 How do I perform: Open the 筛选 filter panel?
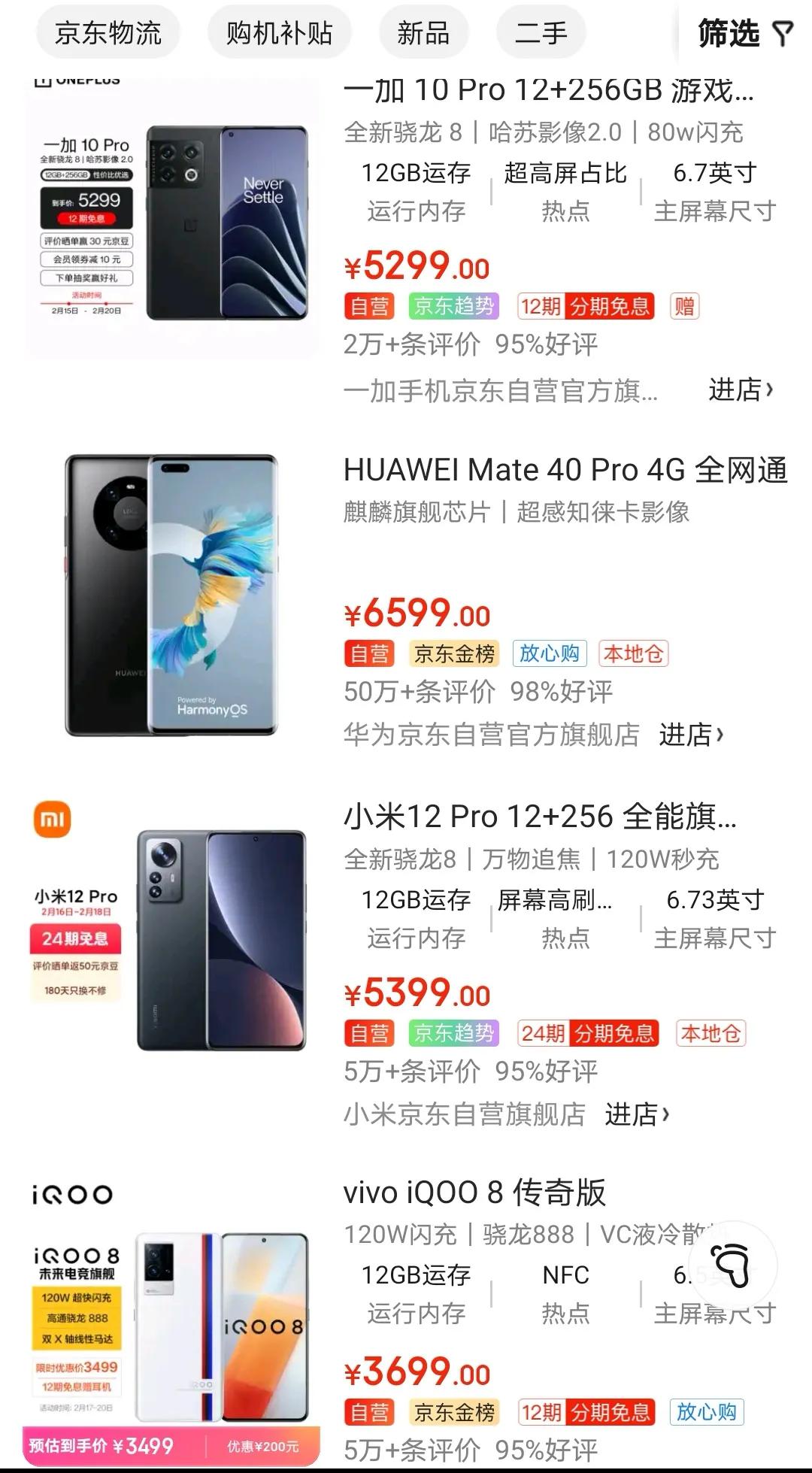click(744, 34)
